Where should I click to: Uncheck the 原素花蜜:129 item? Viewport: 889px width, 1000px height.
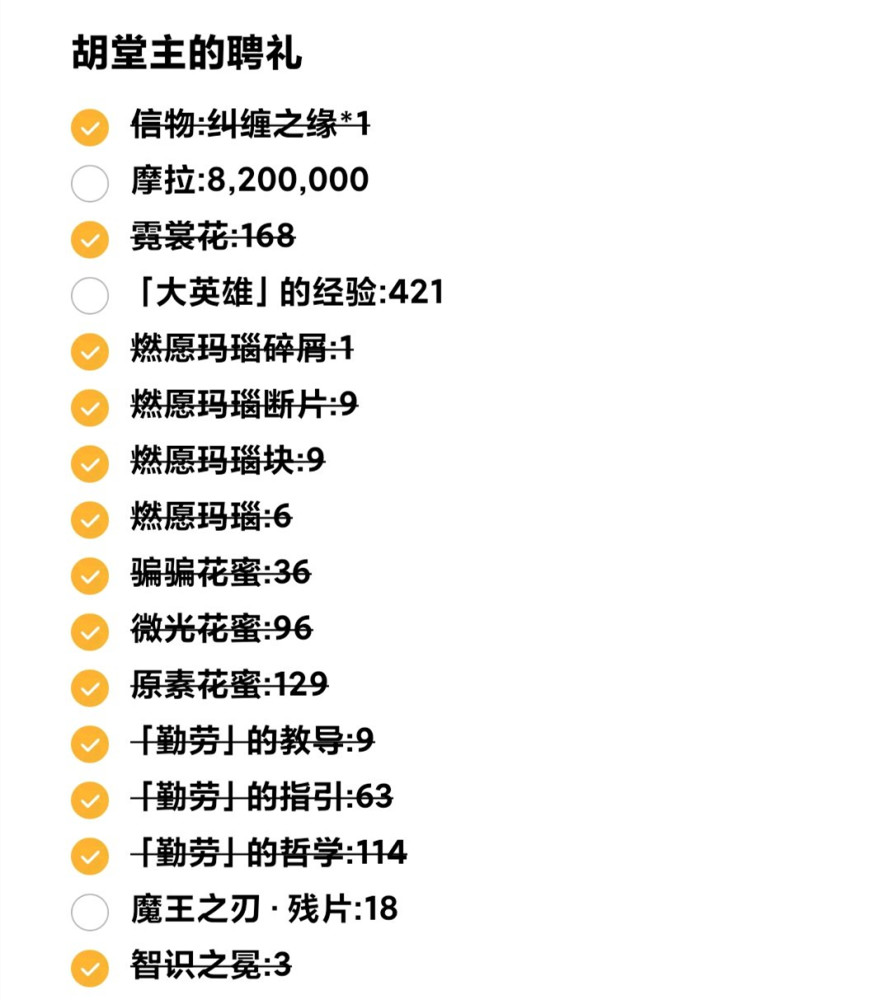(90, 688)
